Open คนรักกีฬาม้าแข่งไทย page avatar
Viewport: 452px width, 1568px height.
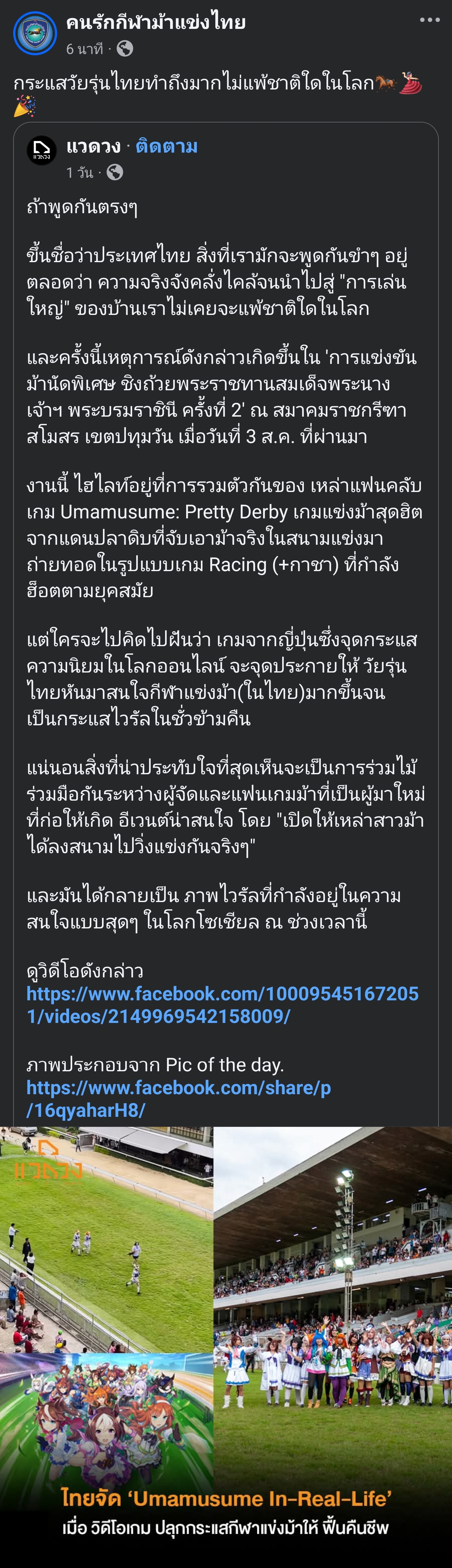pyautogui.click(x=35, y=34)
